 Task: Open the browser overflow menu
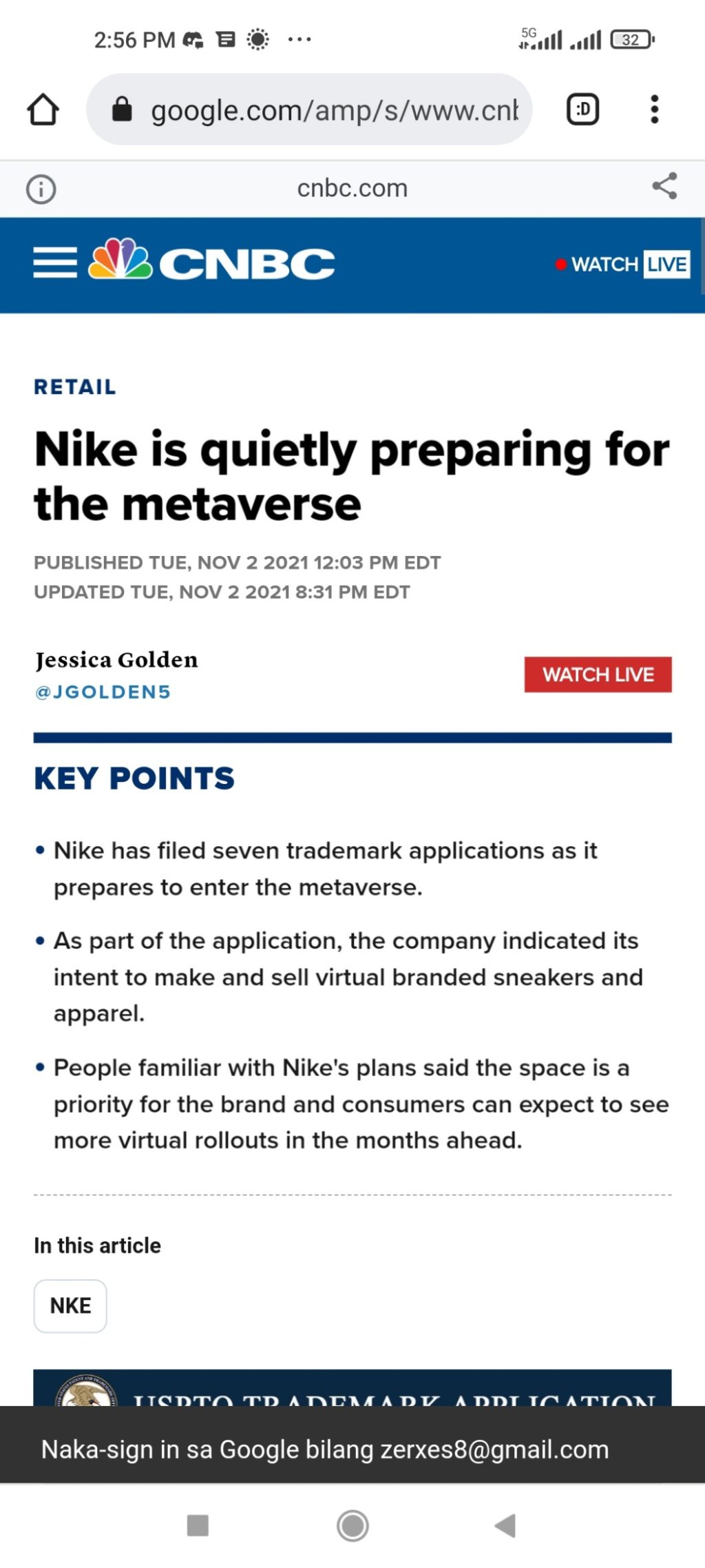(x=654, y=110)
